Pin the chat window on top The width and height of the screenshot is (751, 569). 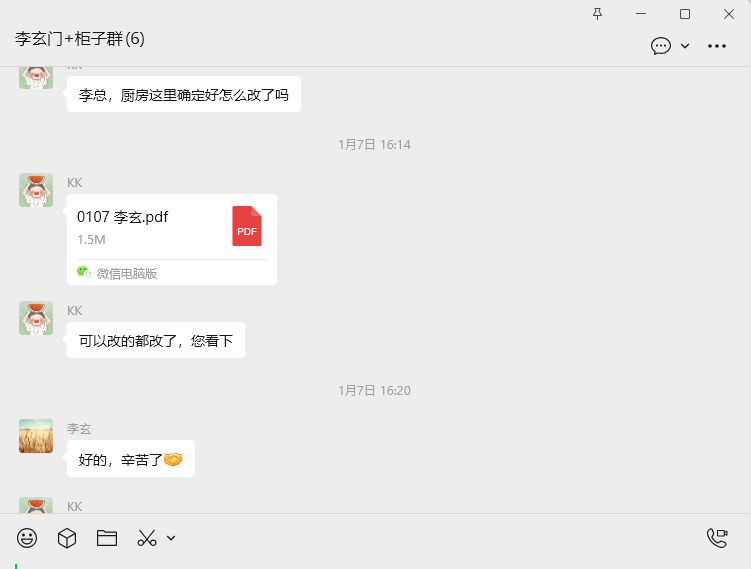tap(598, 14)
